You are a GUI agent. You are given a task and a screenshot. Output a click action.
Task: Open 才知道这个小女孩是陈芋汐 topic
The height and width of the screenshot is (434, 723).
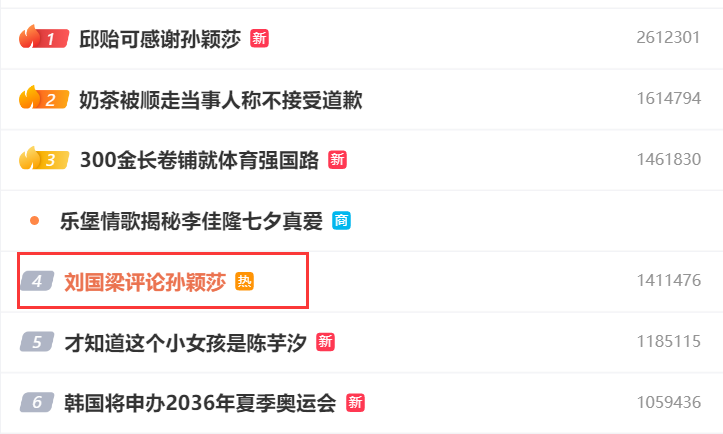click(x=186, y=342)
